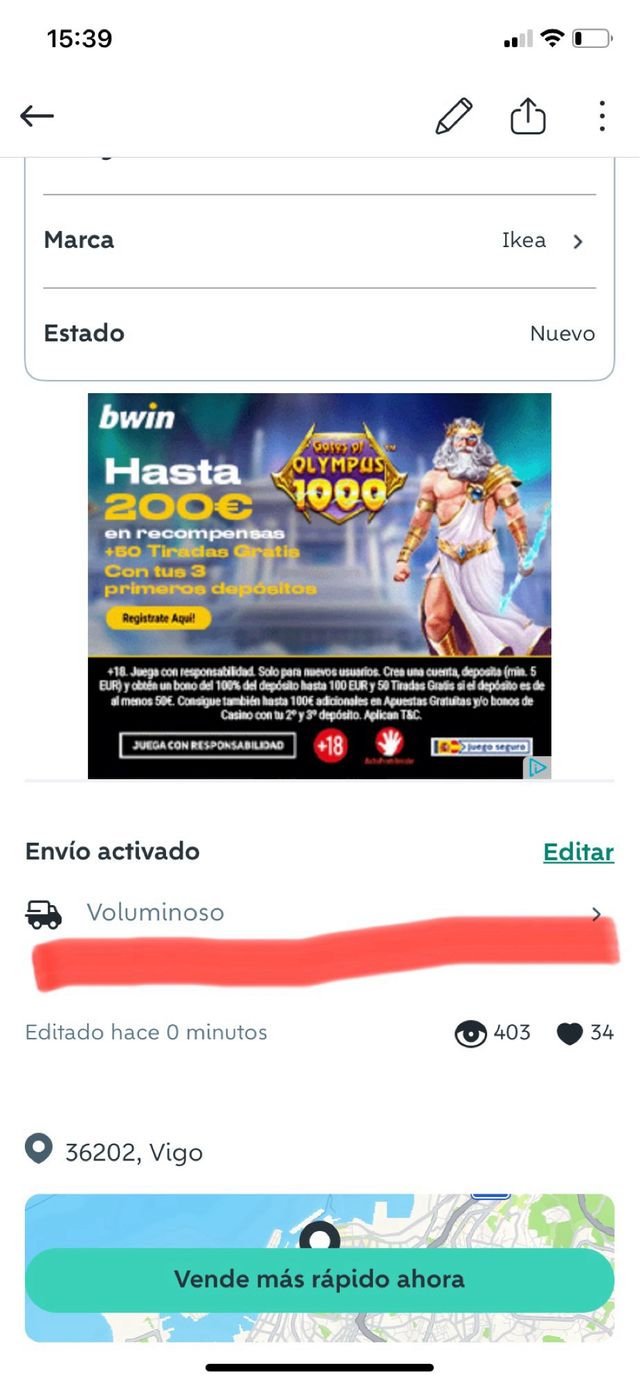Tap the Editar link for shipping
The width and height of the screenshot is (640, 1384).
tap(578, 852)
